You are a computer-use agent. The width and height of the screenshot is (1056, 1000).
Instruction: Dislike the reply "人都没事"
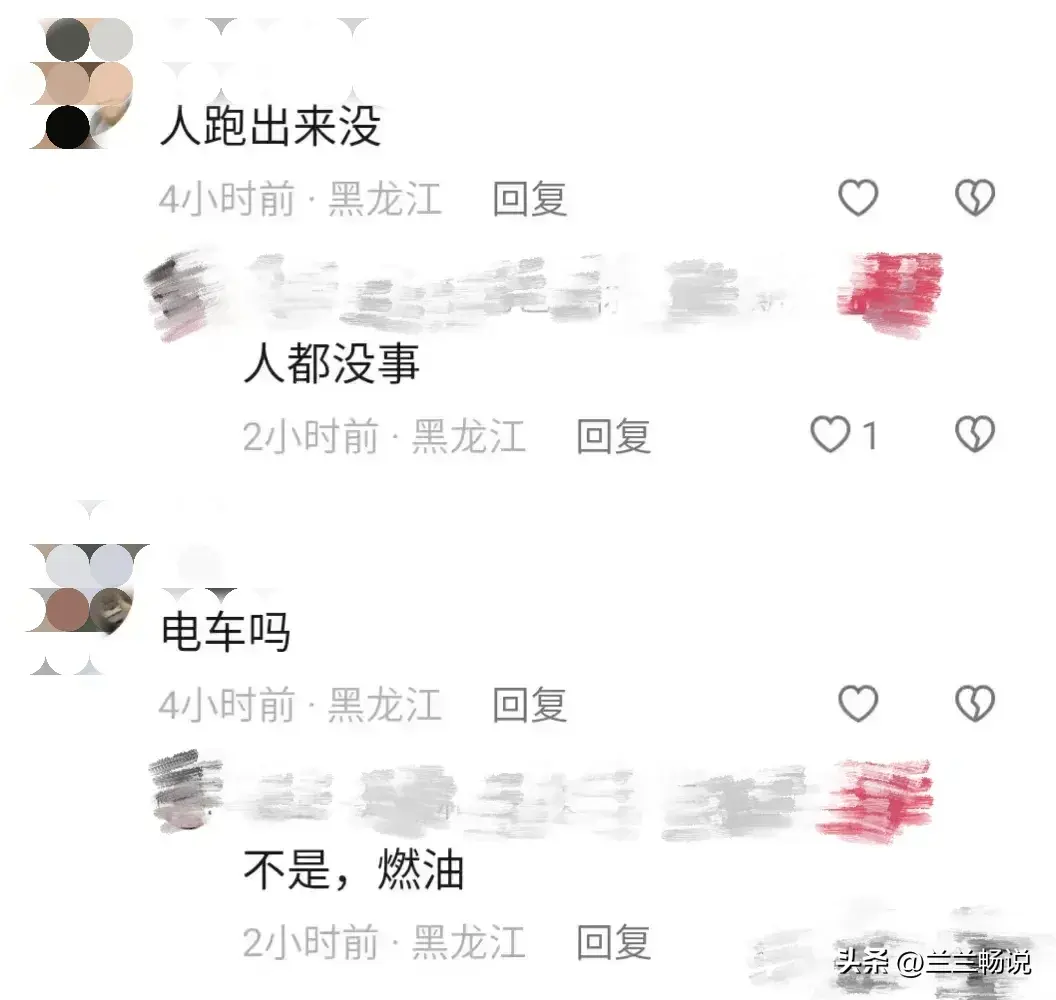[975, 435]
